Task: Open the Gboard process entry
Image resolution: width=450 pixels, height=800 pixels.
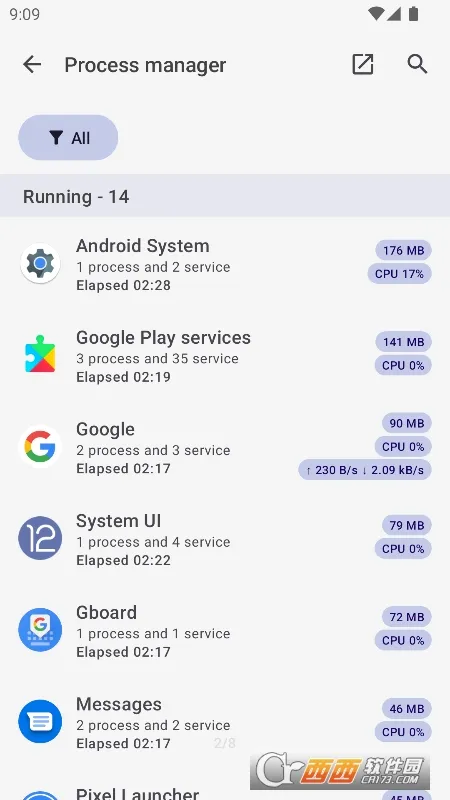Action: tap(225, 632)
